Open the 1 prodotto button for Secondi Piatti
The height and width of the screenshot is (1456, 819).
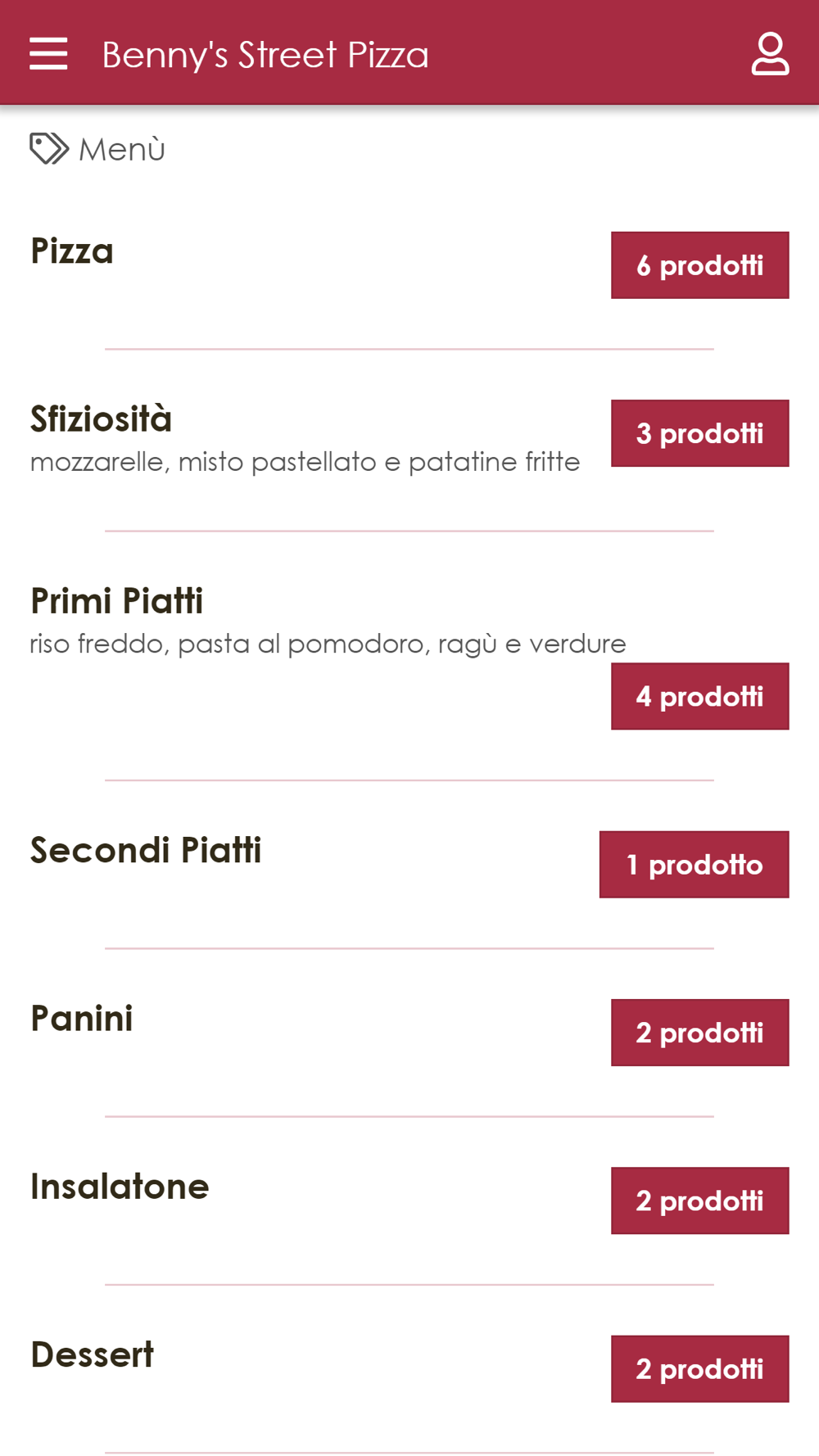pyautogui.click(x=695, y=865)
